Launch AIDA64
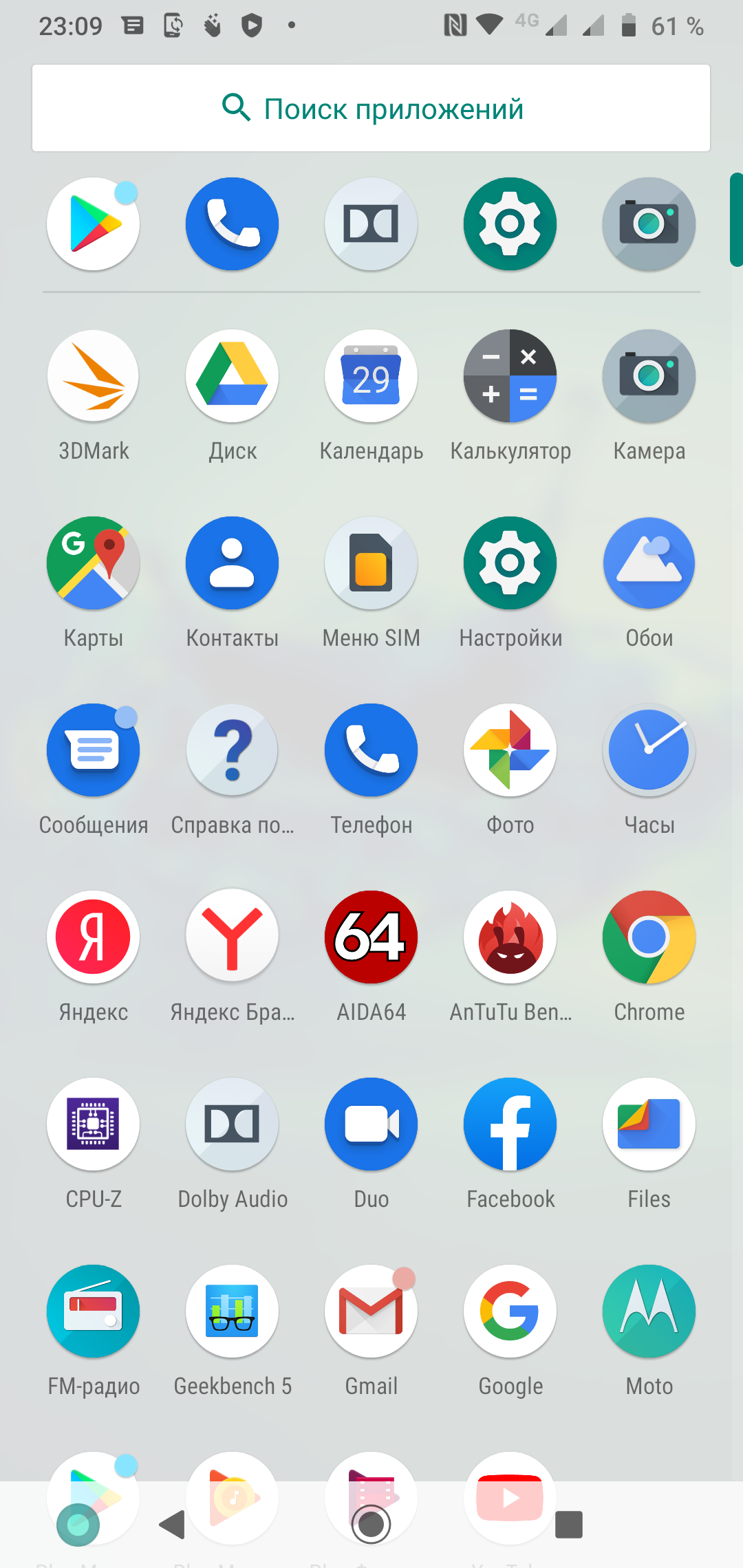This screenshot has width=743, height=1568. tap(371, 938)
